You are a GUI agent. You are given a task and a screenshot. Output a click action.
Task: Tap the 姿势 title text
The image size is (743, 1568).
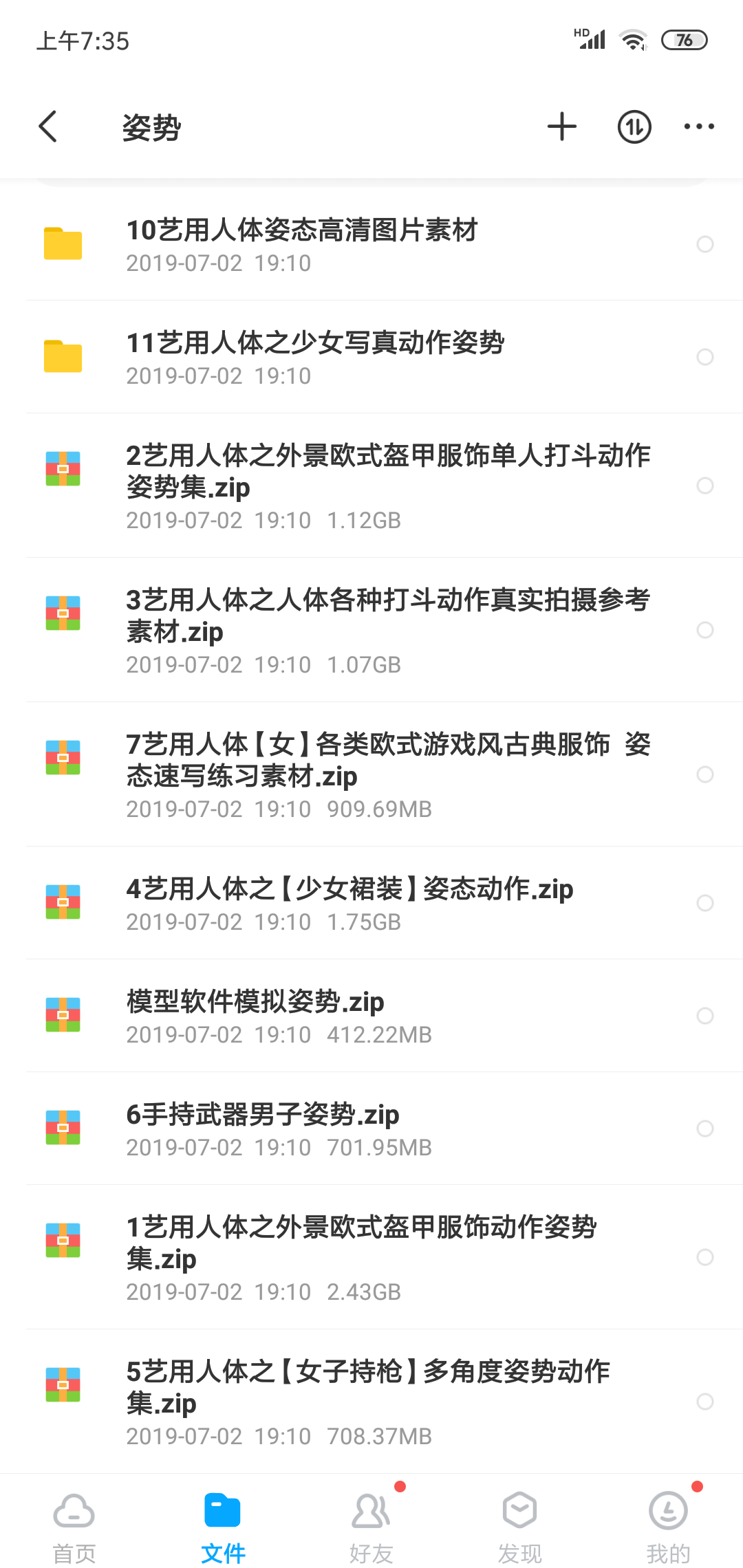tap(153, 128)
